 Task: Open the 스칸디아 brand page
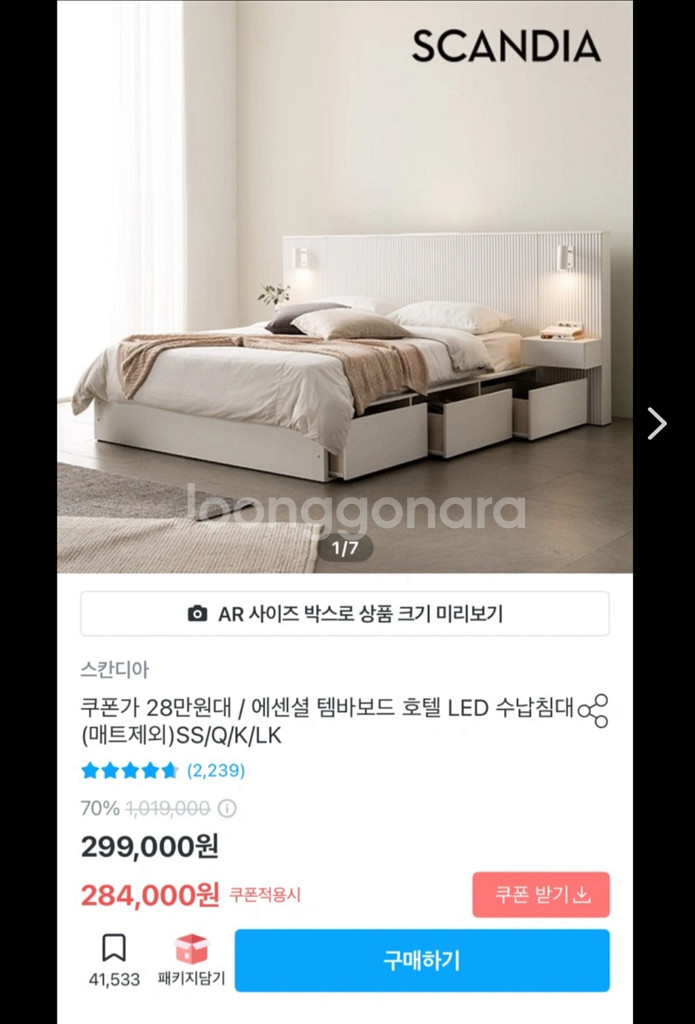coord(114,670)
